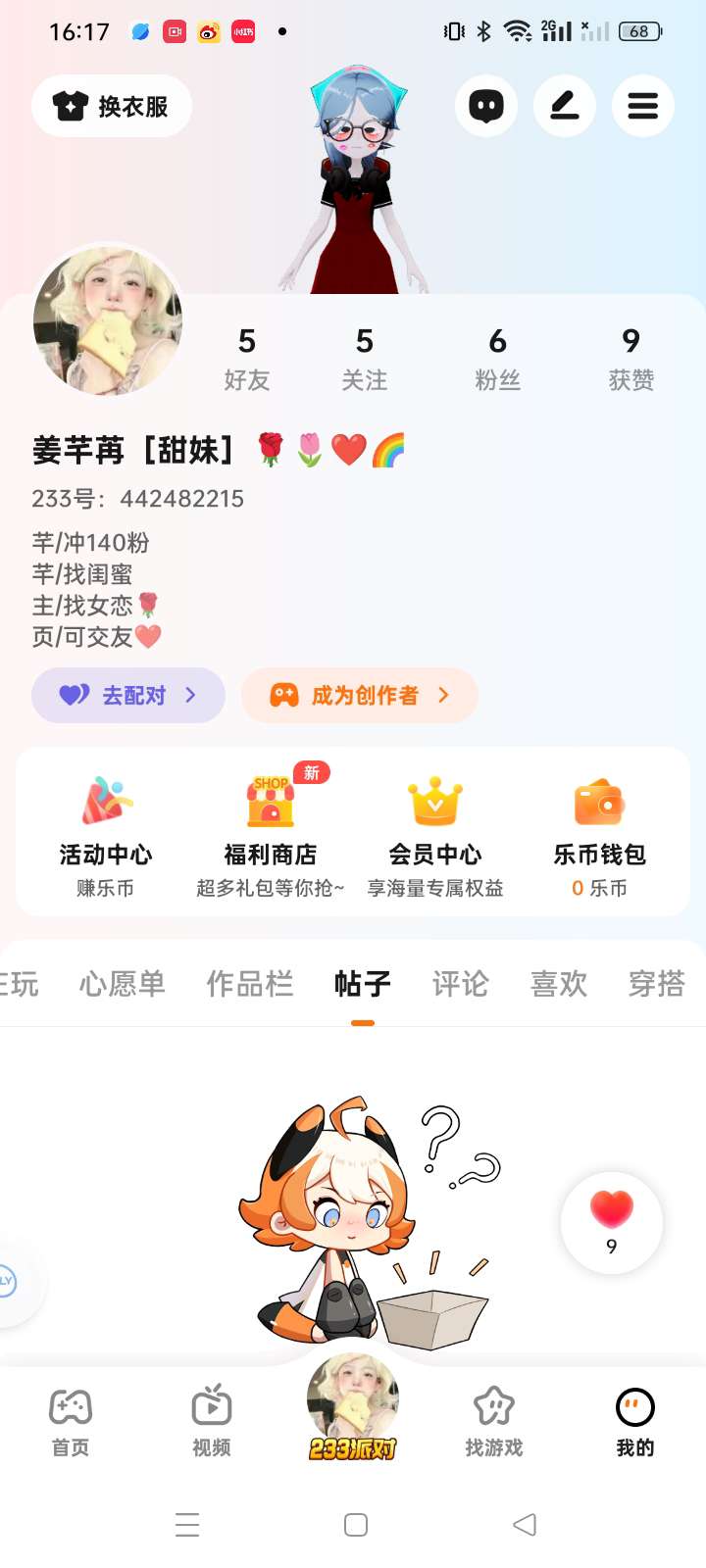Viewport: 706px width, 1568px height.
Task: Go to 首页 home in bottom navigation
Action: click(71, 1423)
